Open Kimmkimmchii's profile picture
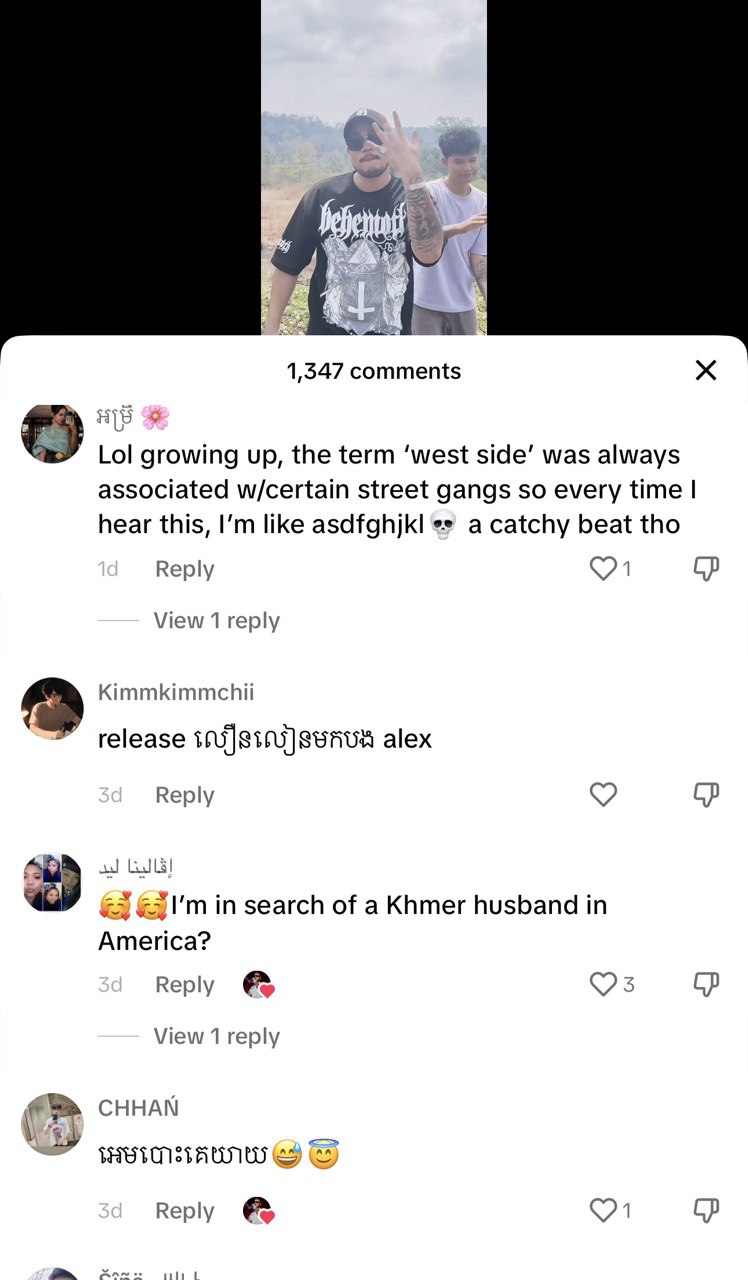The image size is (748, 1280). pyautogui.click(x=52, y=709)
